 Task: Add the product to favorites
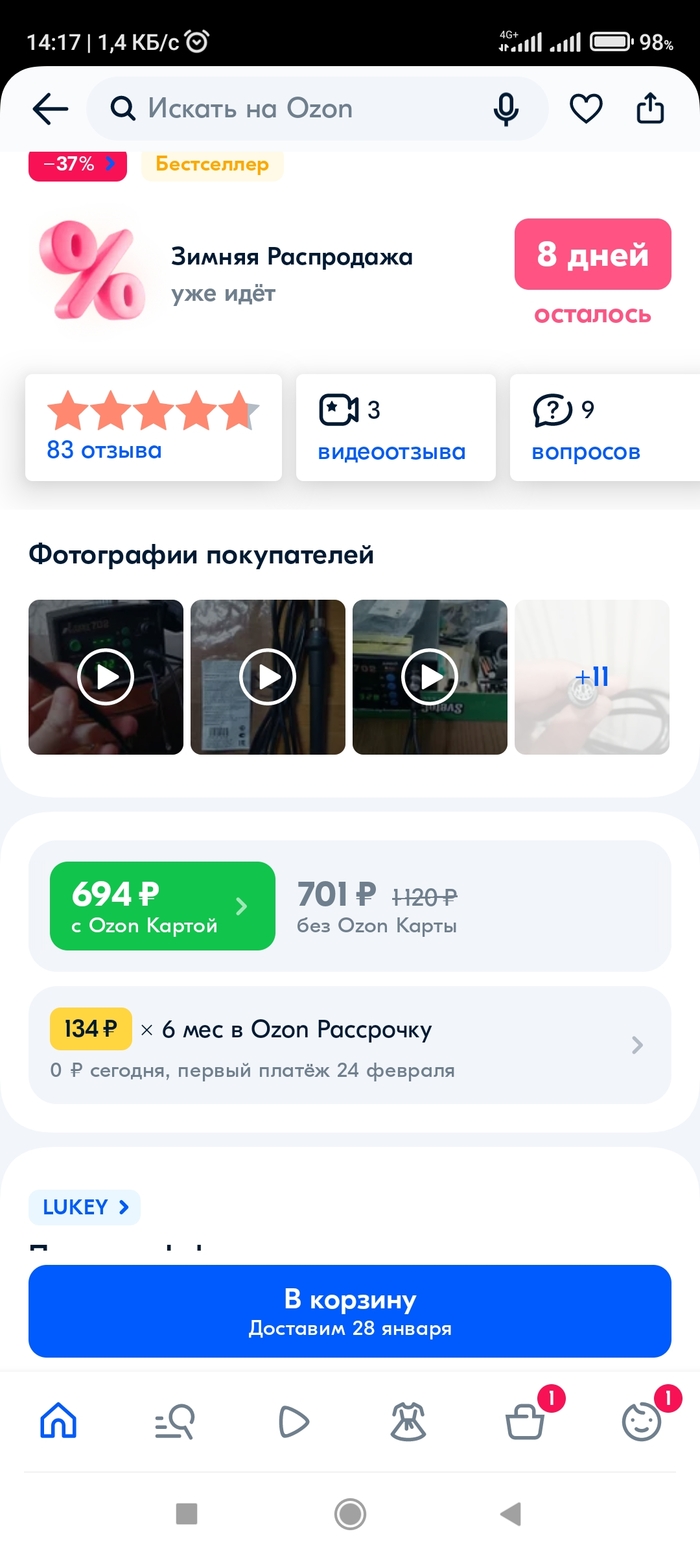click(x=586, y=109)
